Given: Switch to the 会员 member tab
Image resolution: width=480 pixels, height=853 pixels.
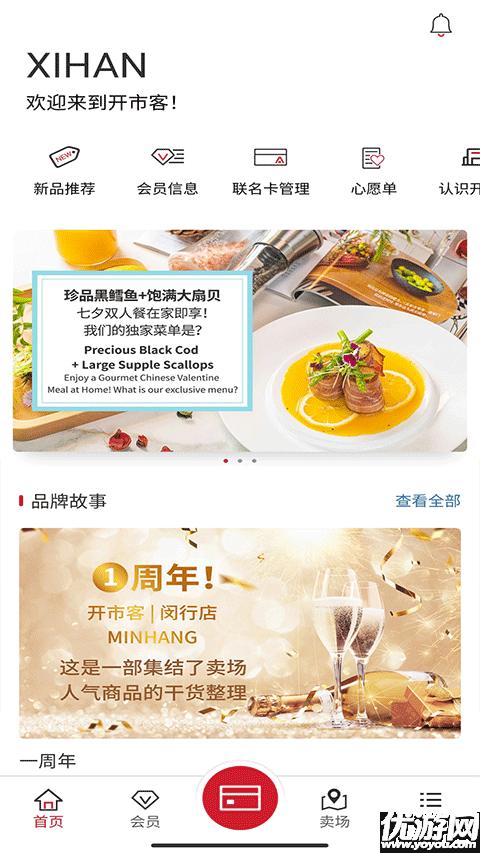Looking at the screenshot, I should (x=145, y=809).
